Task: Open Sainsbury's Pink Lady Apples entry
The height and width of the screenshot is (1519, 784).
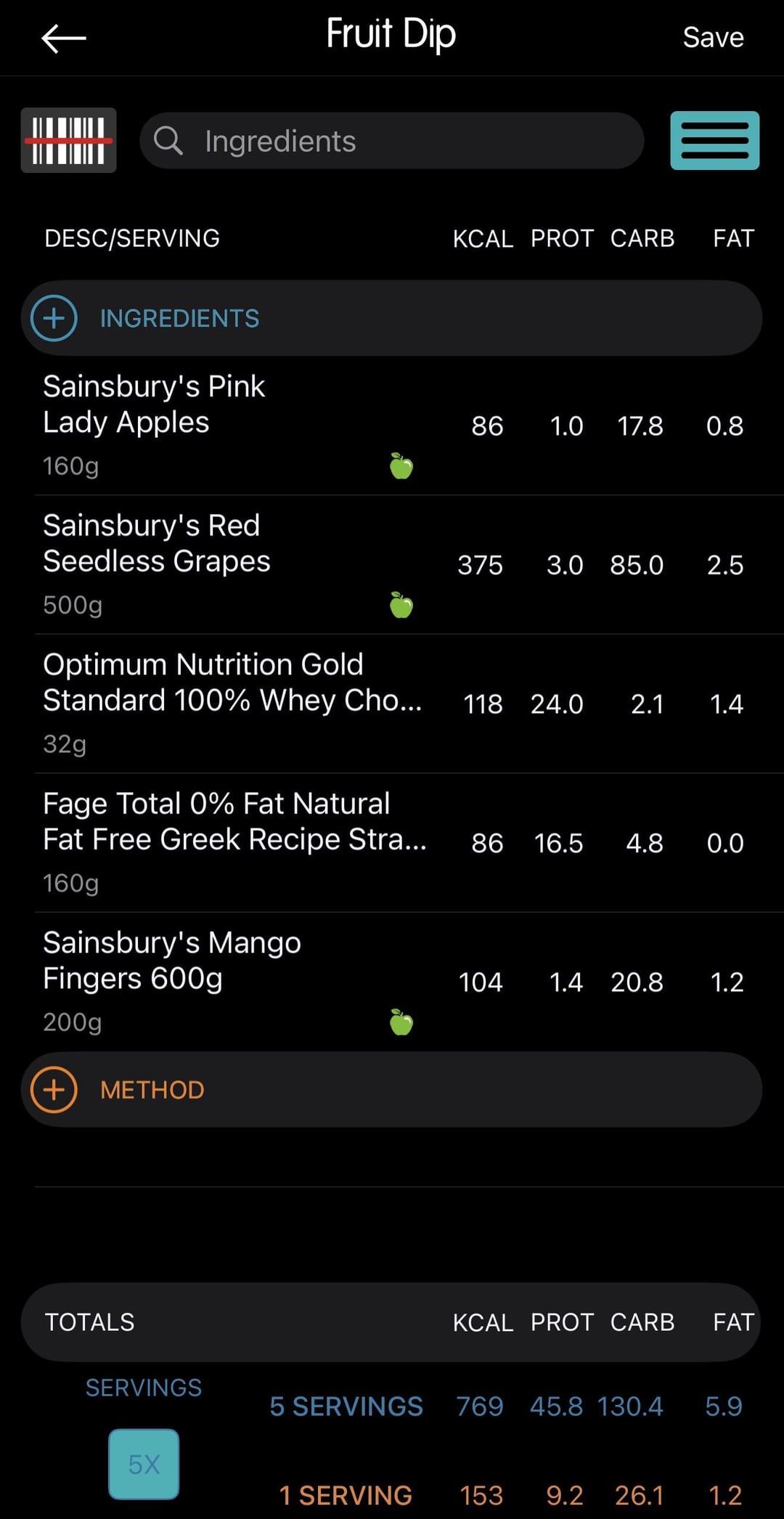Action: [x=218, y=424]
